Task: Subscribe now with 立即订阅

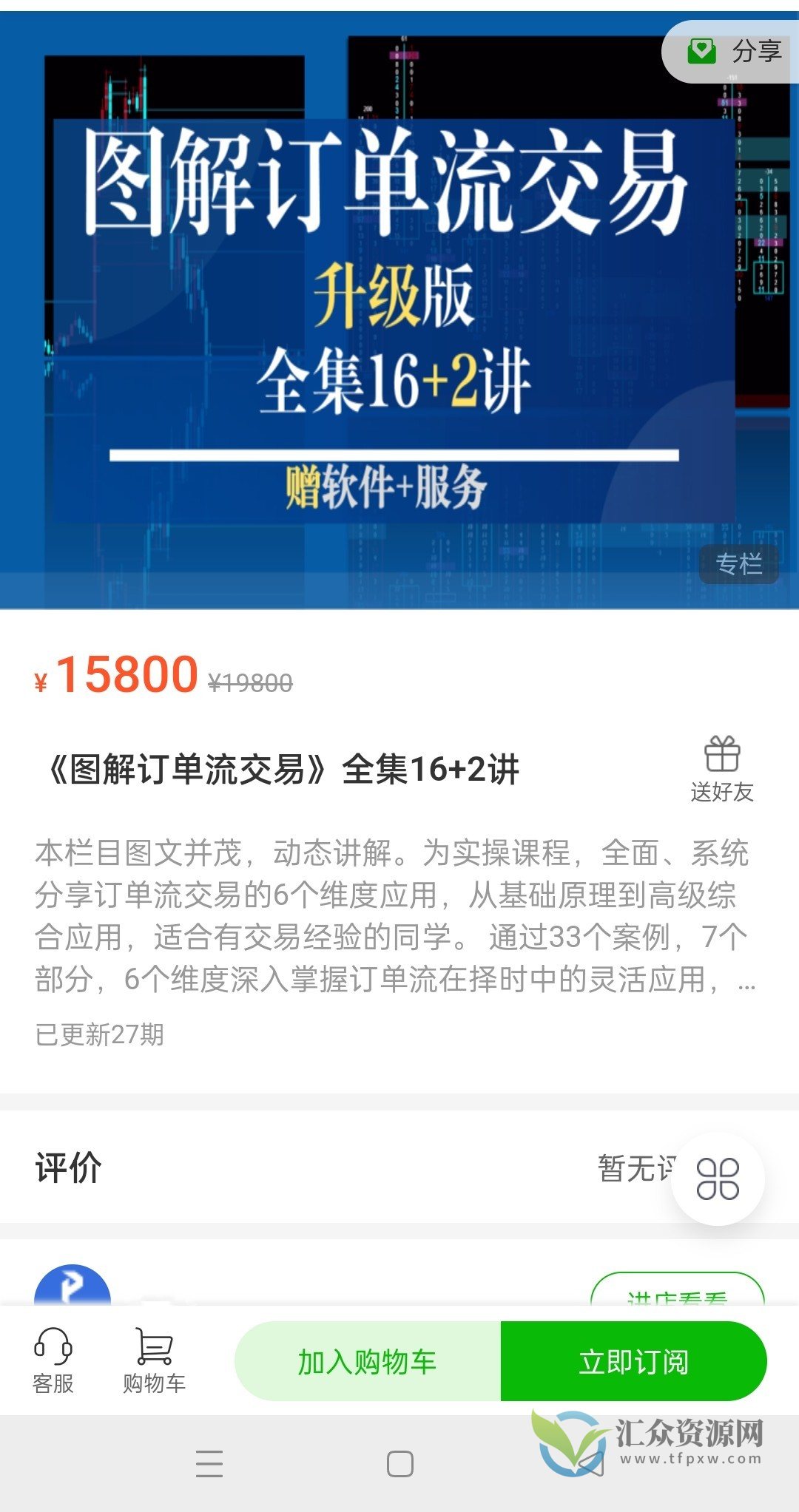Action: [633, 1361]
